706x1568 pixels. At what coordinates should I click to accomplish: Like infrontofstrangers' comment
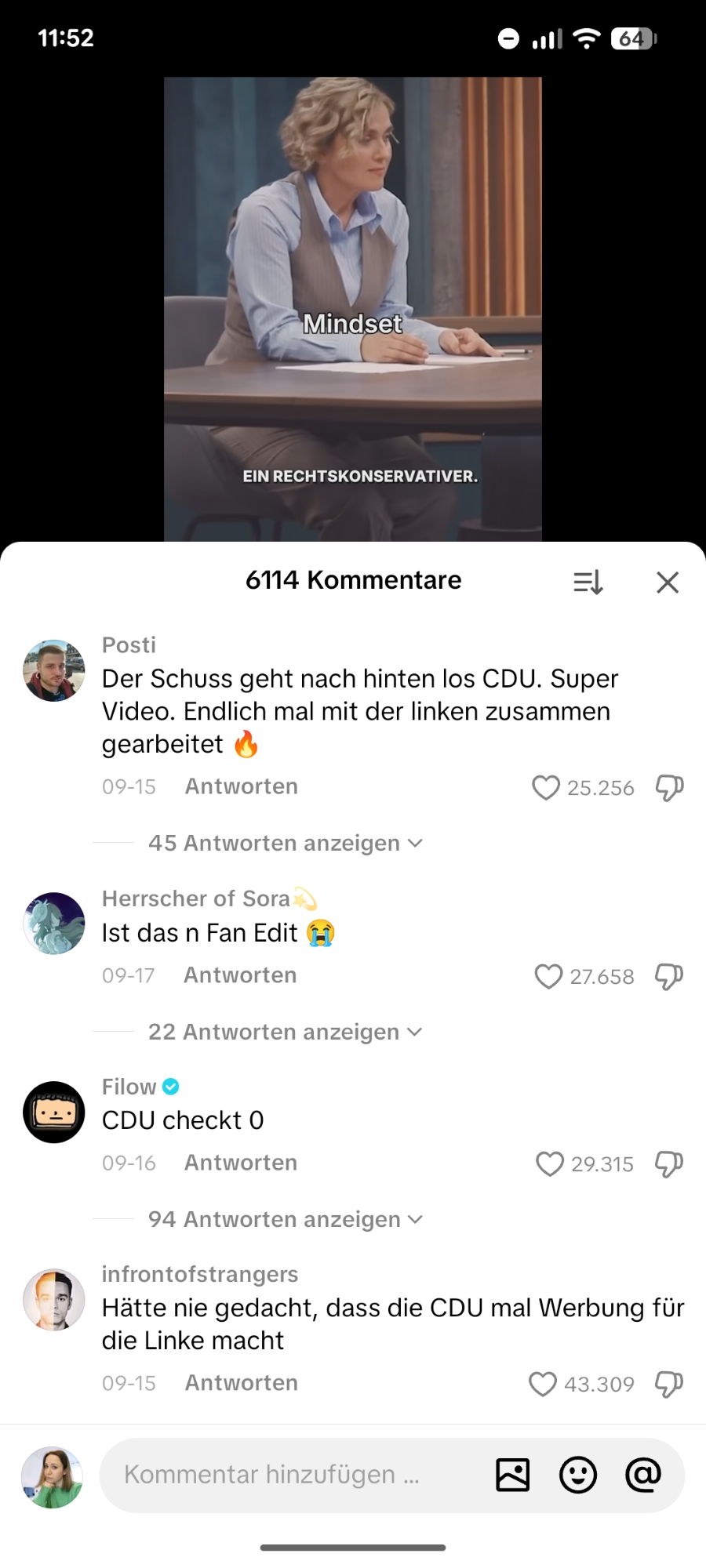point(543,1384)
